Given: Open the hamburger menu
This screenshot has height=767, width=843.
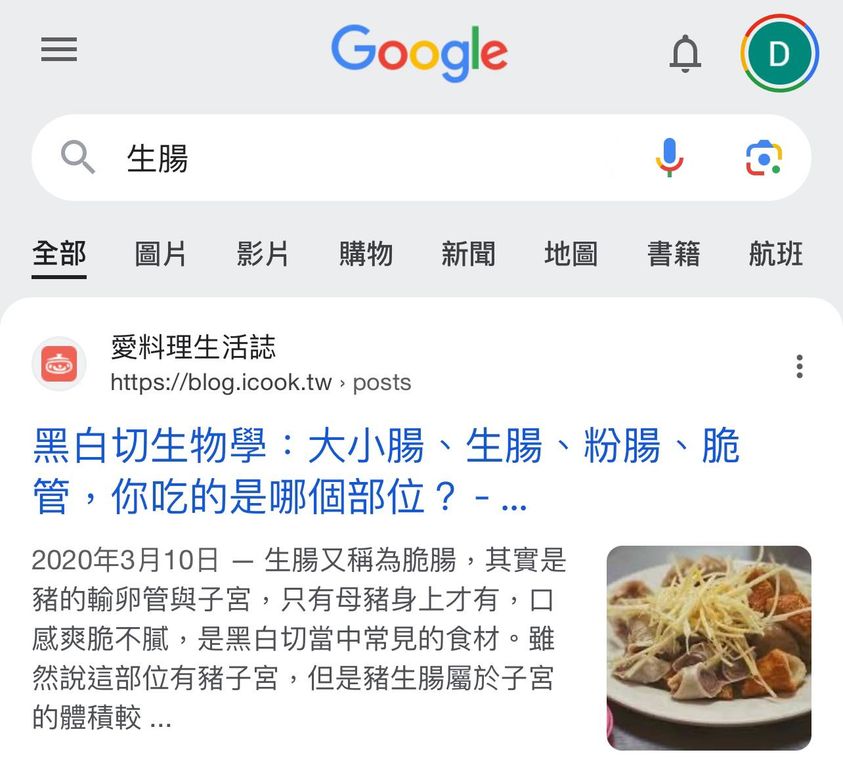Looking at the screenshot, I should point(59,50).
